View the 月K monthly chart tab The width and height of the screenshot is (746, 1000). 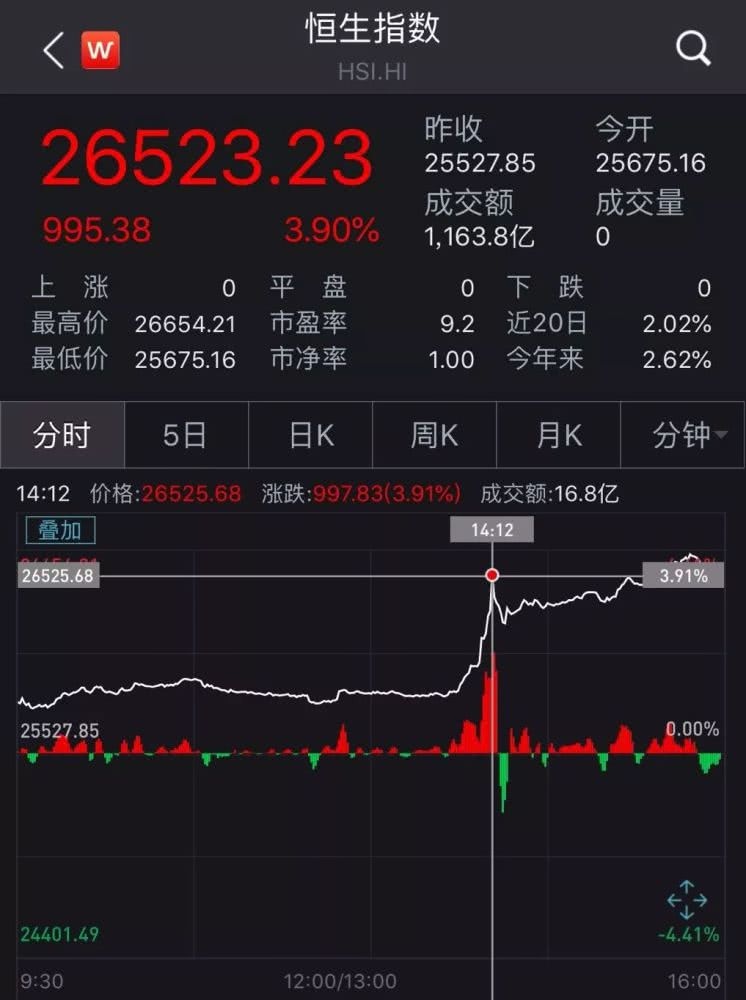pyautogui.click(x=558, y=436)
